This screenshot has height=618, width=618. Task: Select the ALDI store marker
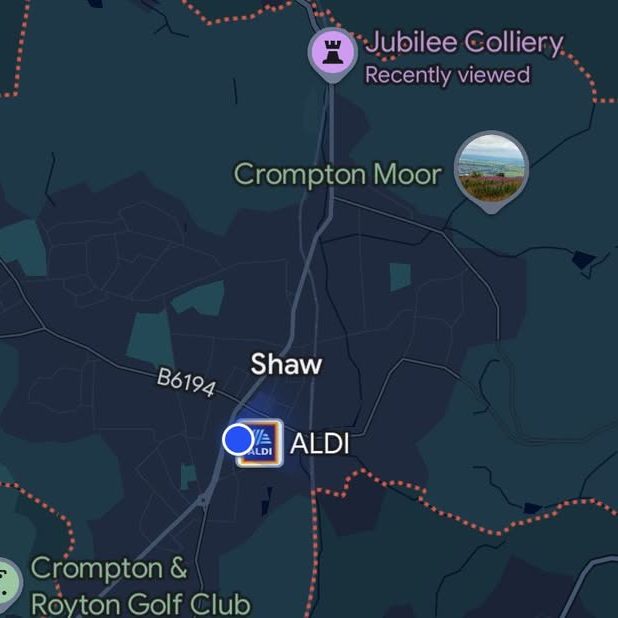261,443
